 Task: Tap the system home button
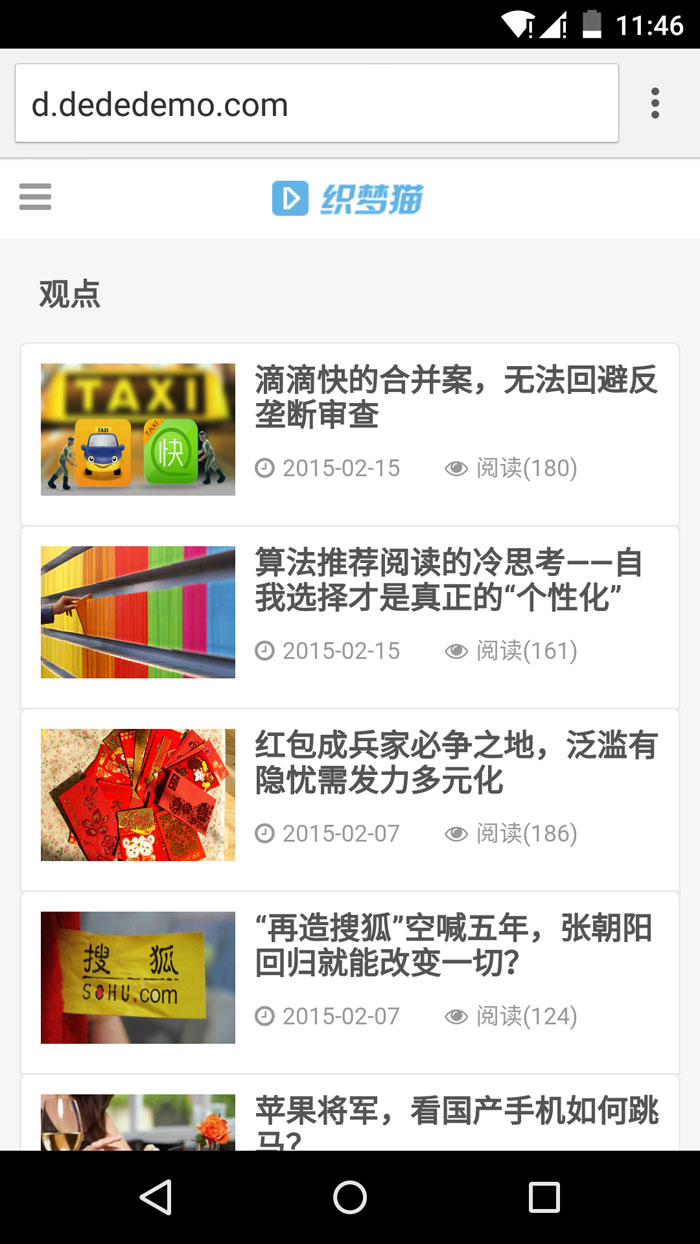click(x=350, y=1197)
